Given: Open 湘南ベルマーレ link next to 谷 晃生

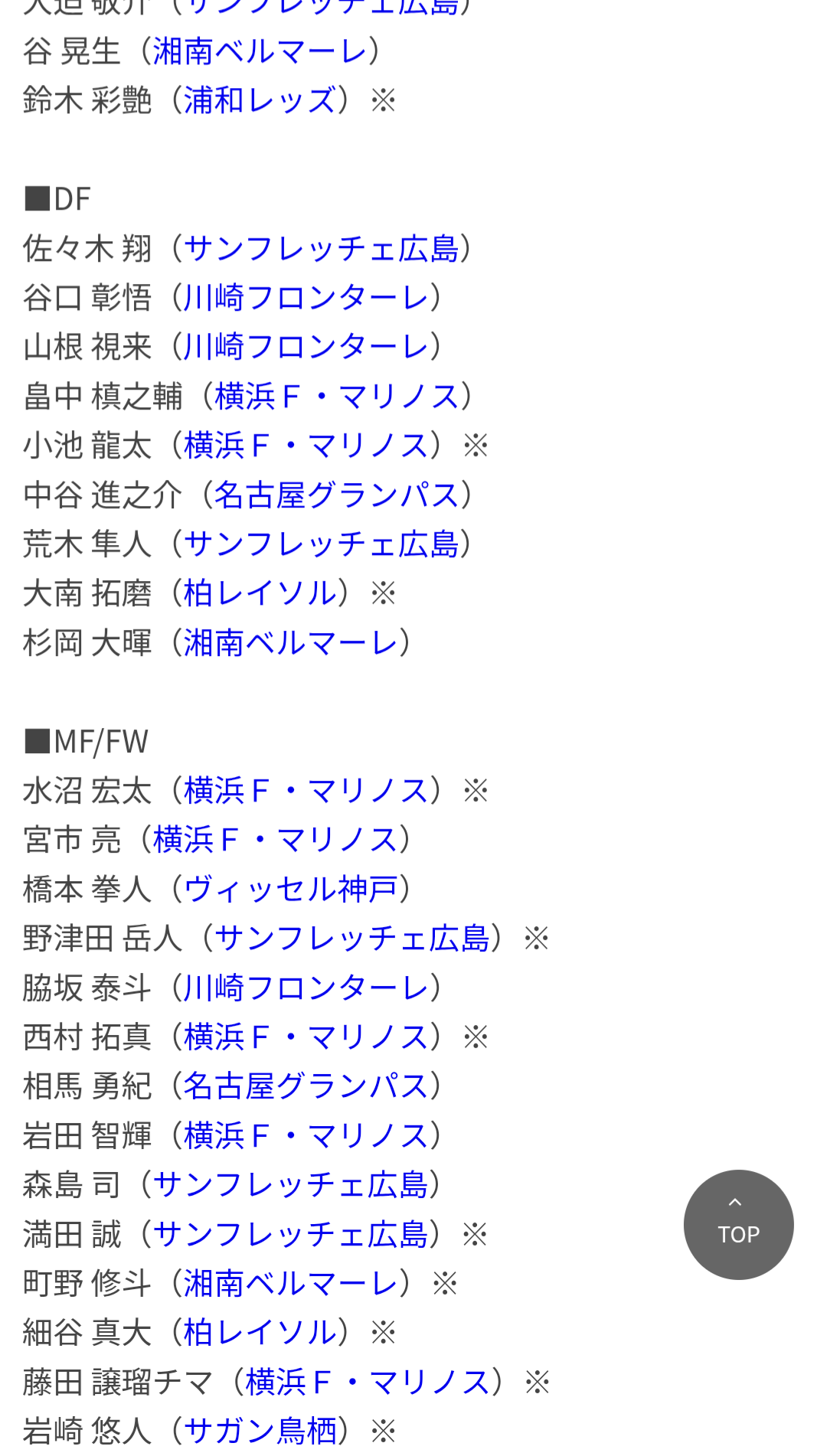Looking at the screenshot, I should point(260,51).
